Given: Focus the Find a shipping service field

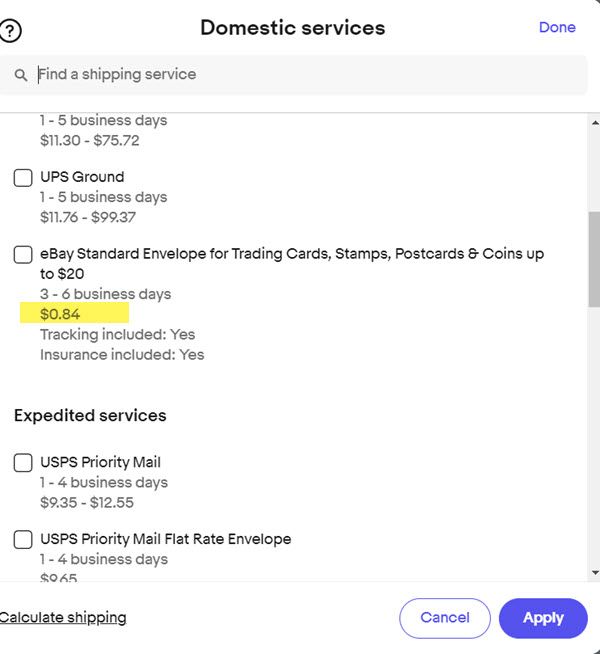Looking at the screenshot, I should coord(300,75).
